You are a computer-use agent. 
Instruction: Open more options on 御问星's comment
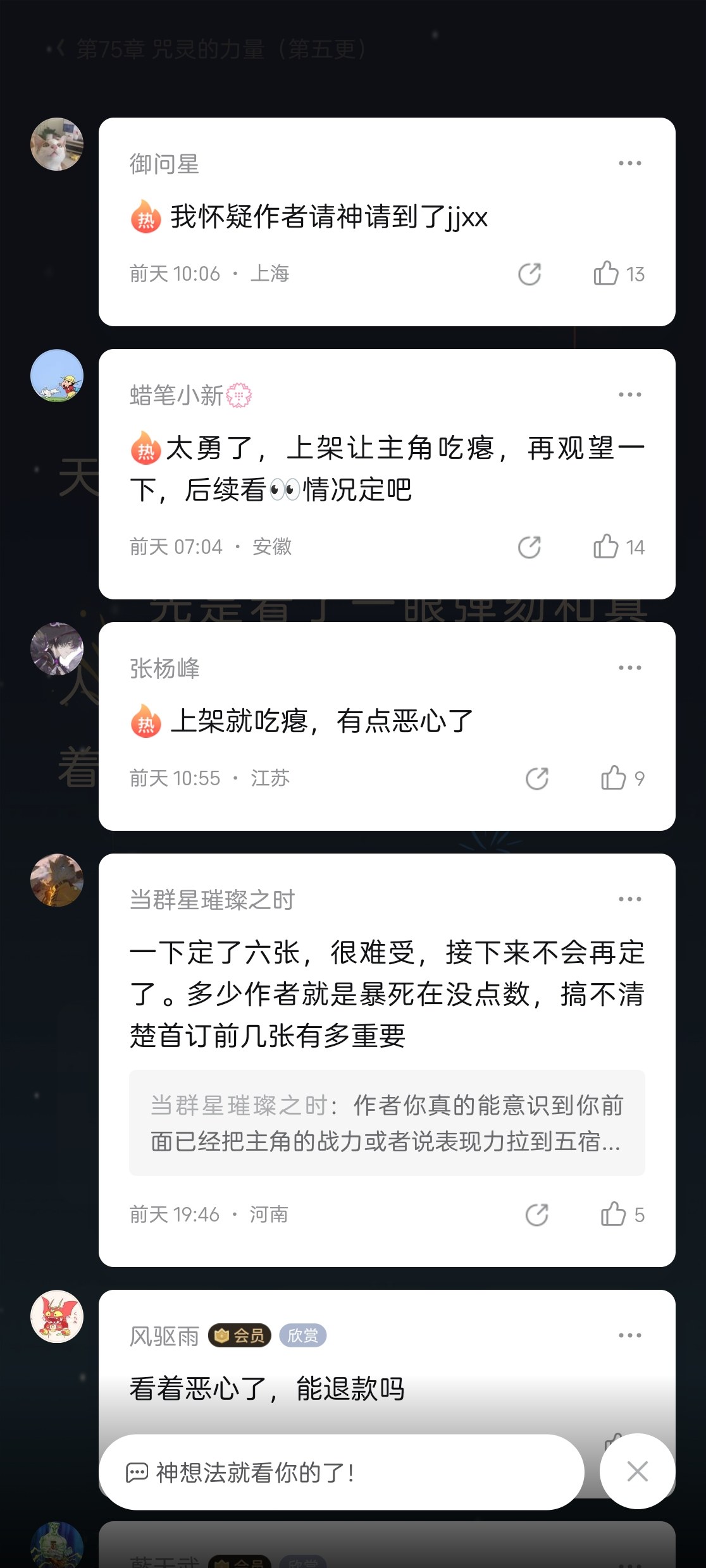(x=629, y=163)
